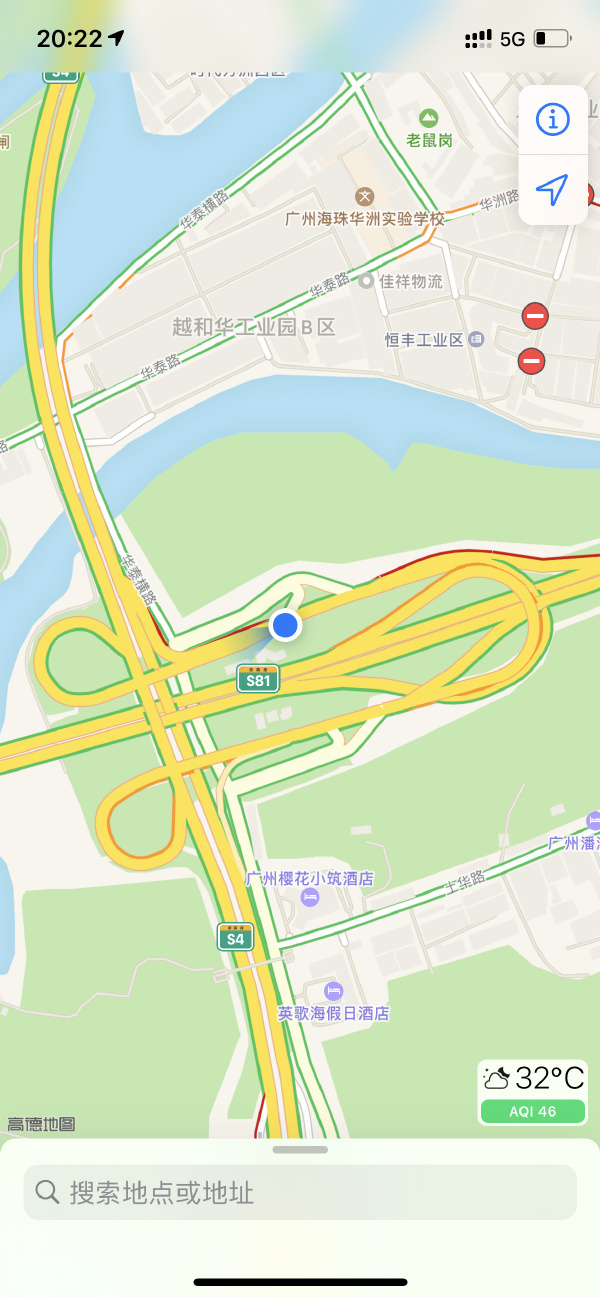The image size is (600, 1298).
Task: Tap the road closure incident near 恒丰工业区
Action: [531, 360]
